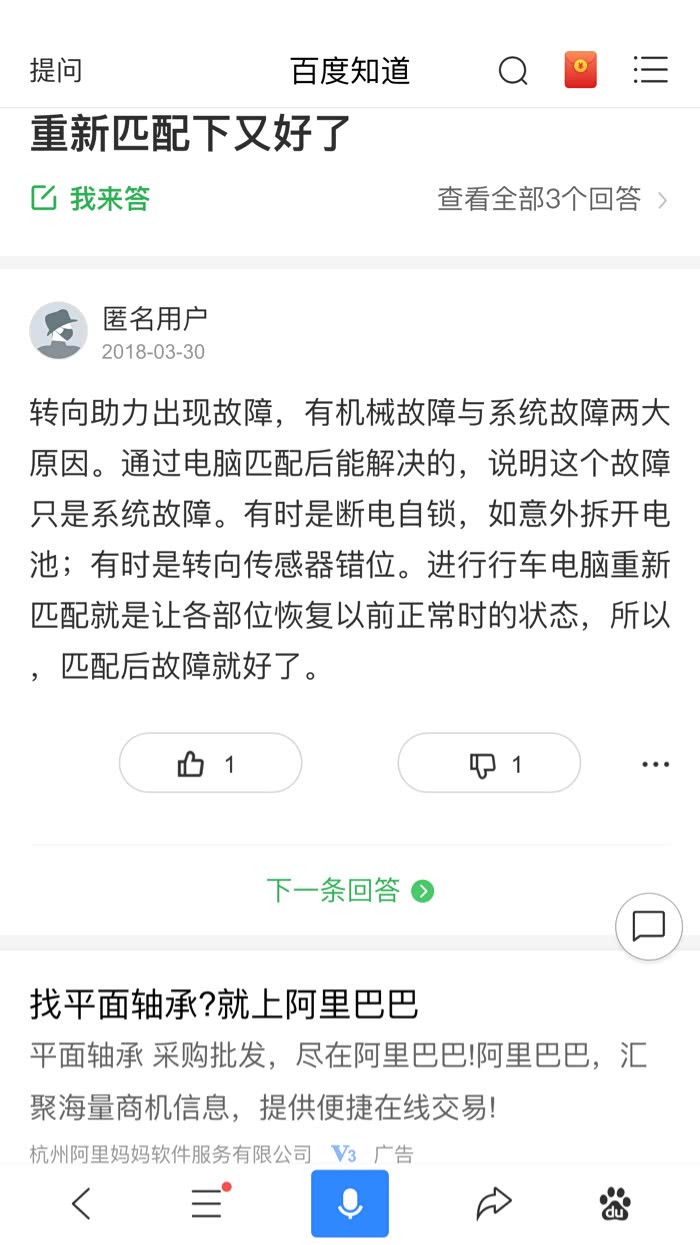Open the search icon in header
This screenshot has width=700, height=1245.
(513, 71)
